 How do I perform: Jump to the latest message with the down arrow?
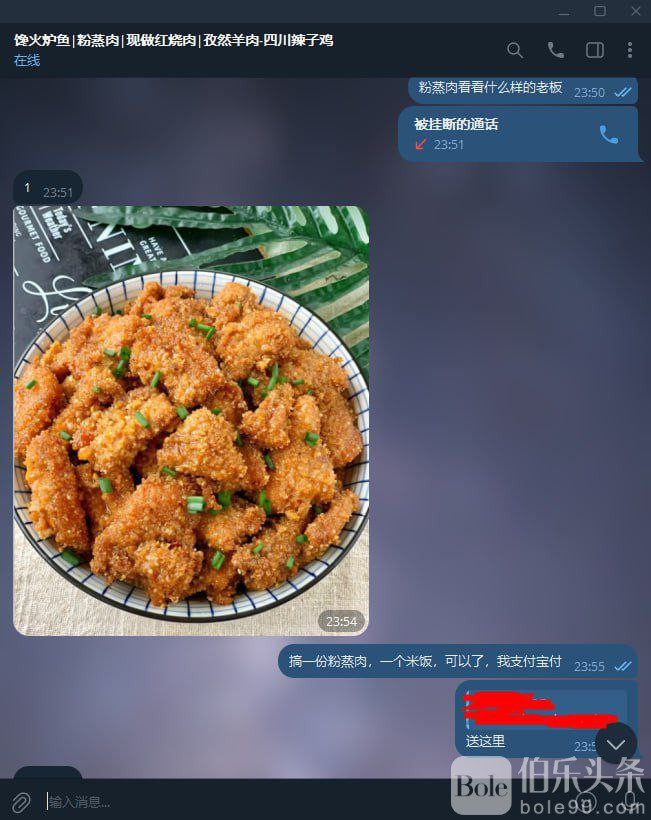pyautogui.click(x=616, y=743)
